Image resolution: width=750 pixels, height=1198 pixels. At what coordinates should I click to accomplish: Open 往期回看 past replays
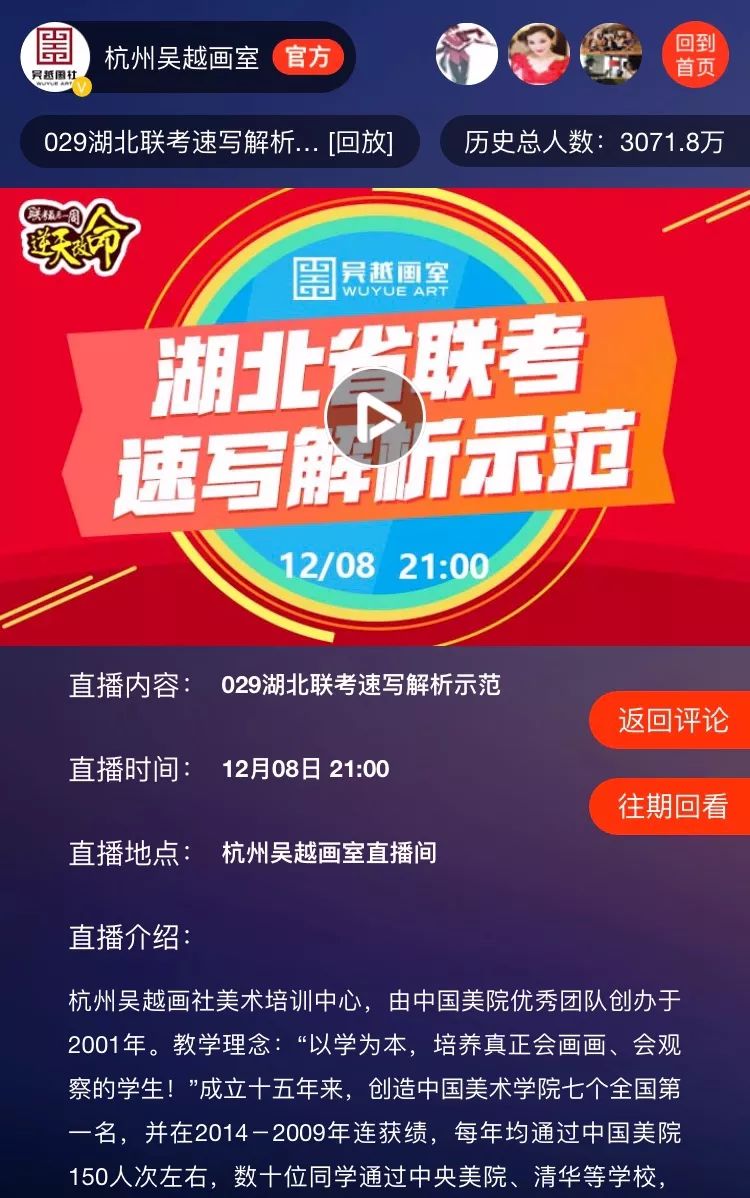[x=672, y=806]
